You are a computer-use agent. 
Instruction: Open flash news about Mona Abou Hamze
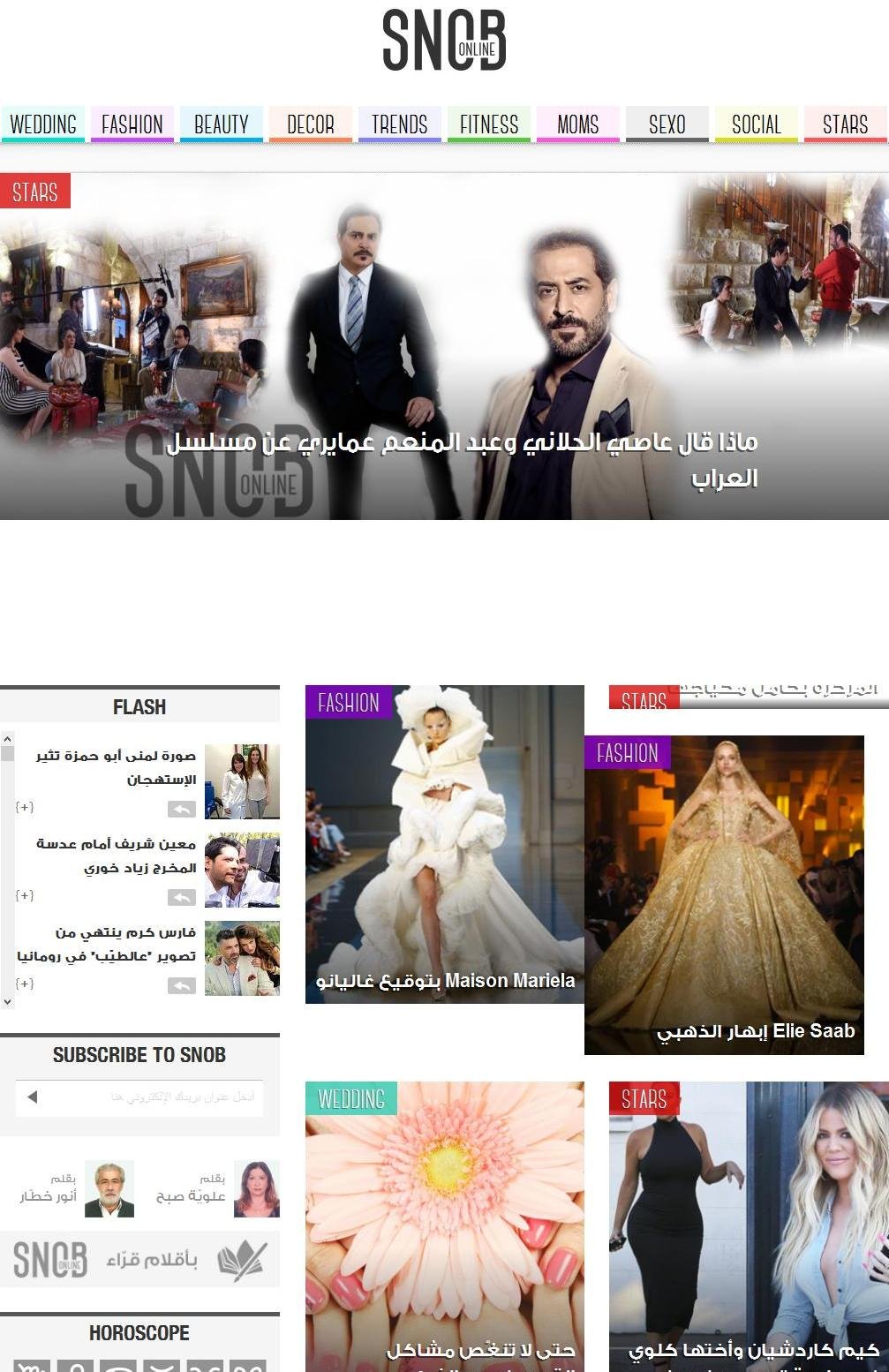[x=116, y=767]
